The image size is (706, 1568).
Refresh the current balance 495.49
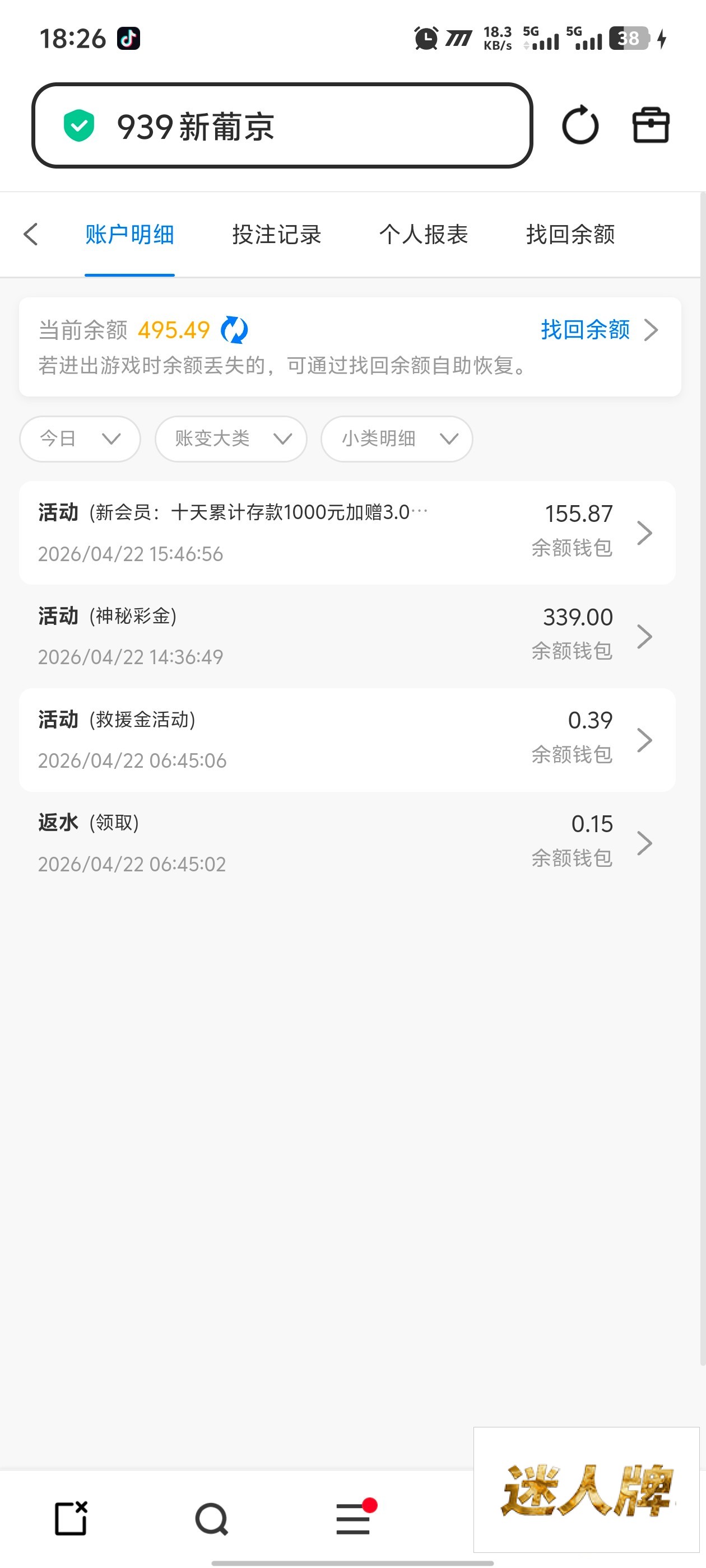[234, 330]
